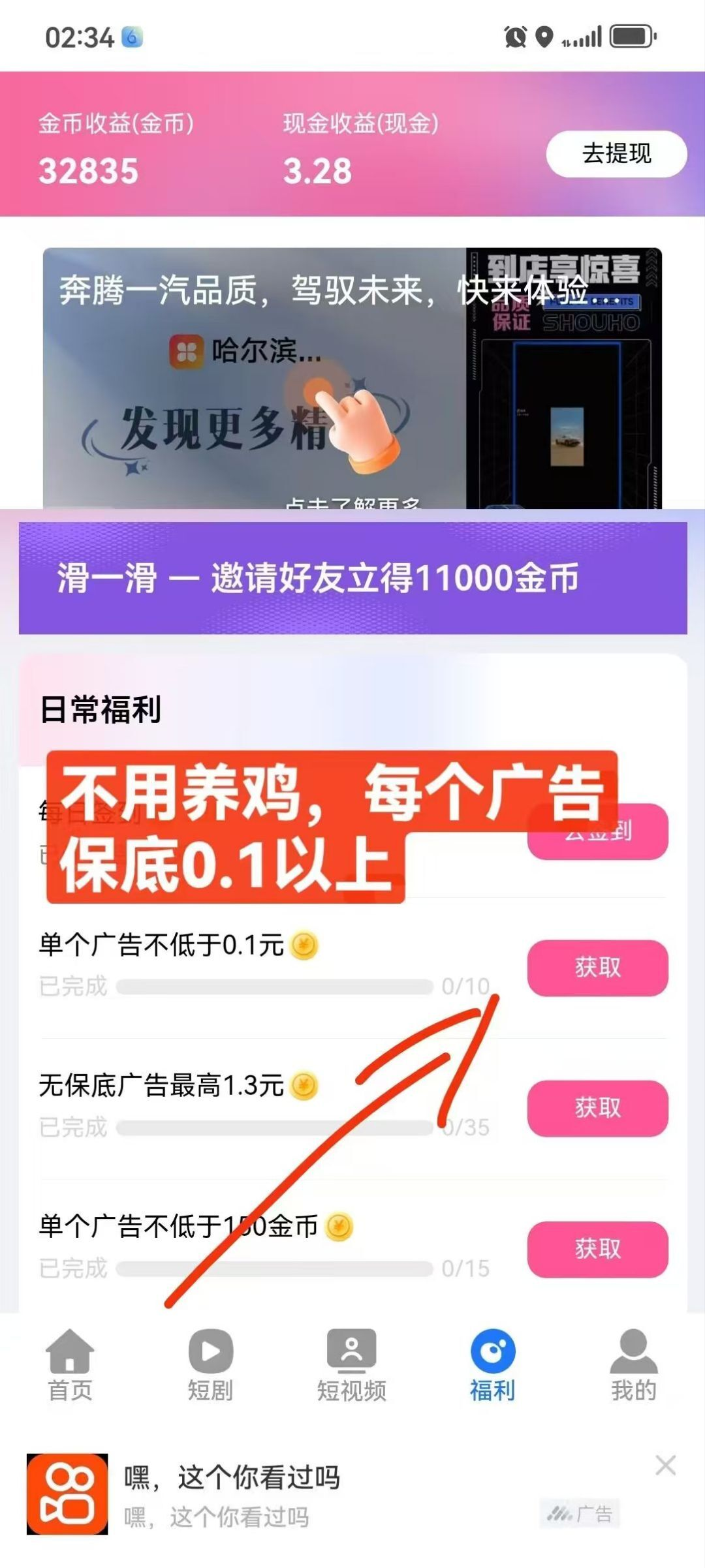This screenshot has height=1568, width=705.
Task: Switch to the 首页 tab
Action: 70,1365
